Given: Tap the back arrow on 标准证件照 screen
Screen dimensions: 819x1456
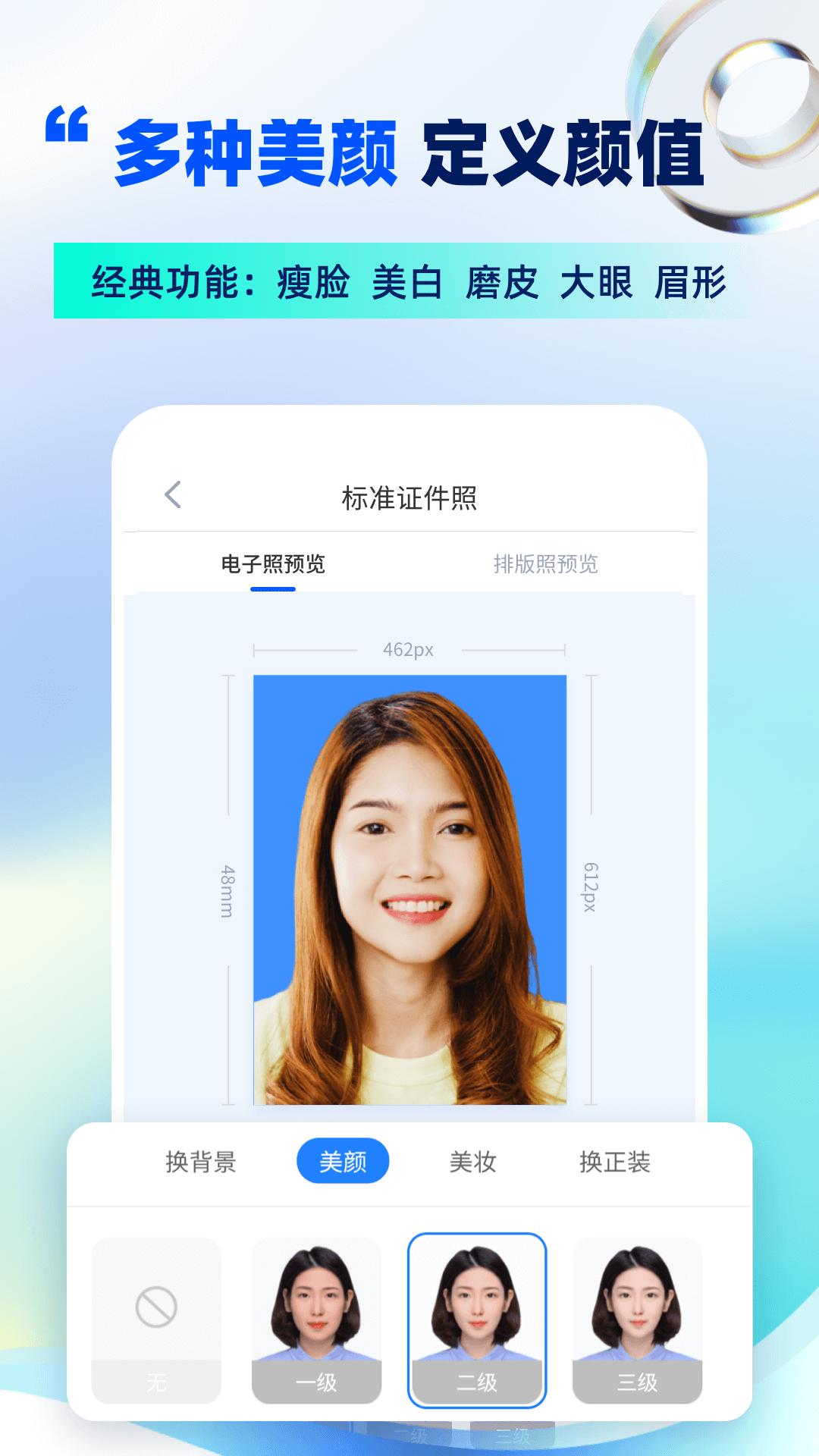Looking at the screenshot, I should pos(173,494).
